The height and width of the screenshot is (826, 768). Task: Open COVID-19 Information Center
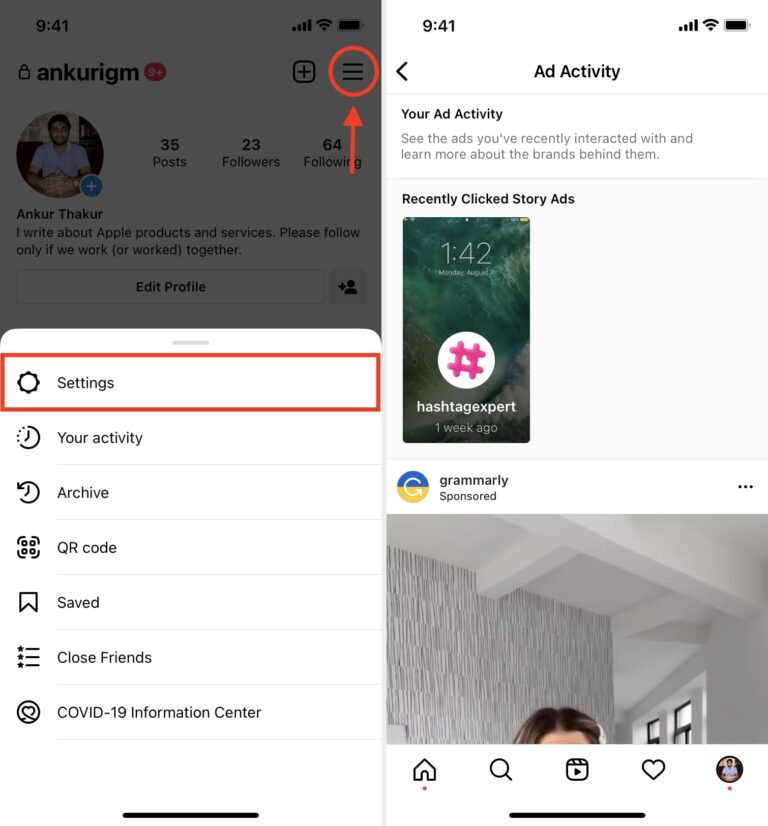pos(190,713)
